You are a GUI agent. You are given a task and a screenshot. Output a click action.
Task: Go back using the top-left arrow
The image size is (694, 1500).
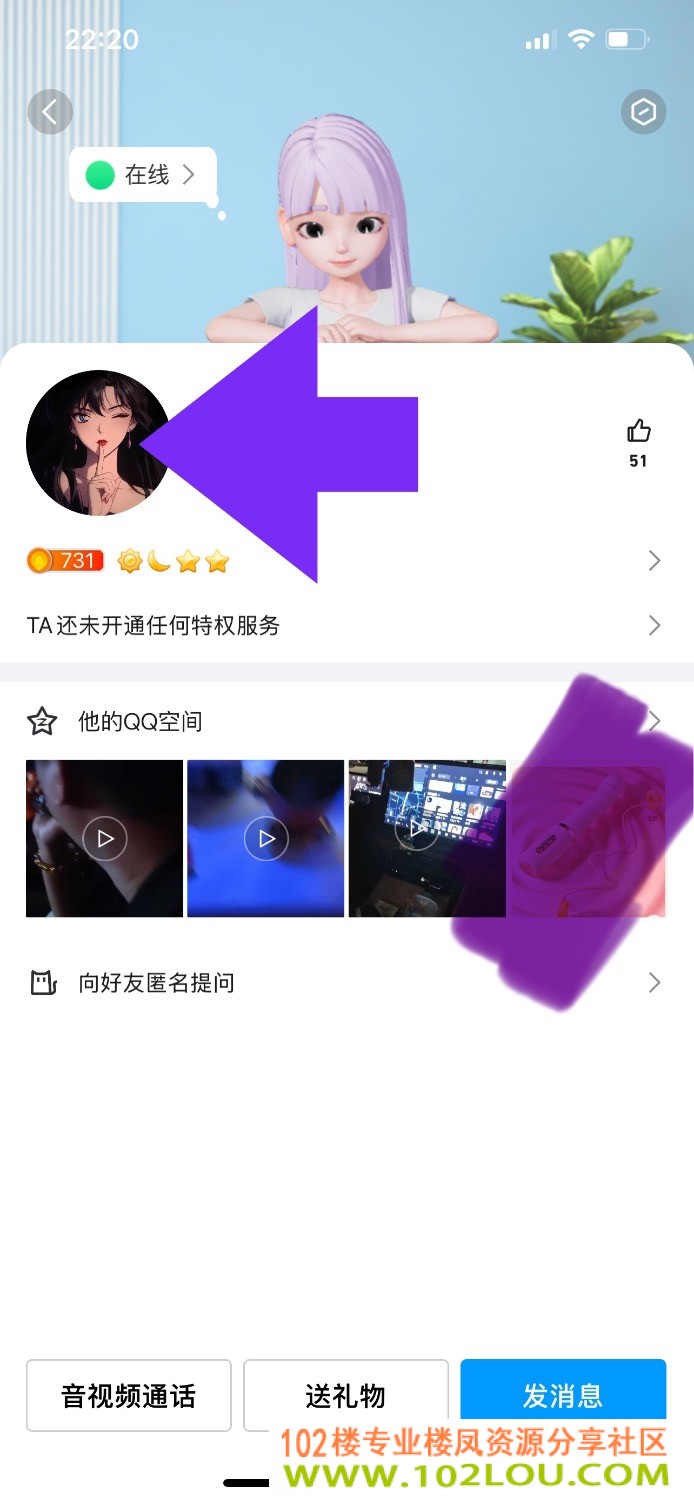point(50,112)
